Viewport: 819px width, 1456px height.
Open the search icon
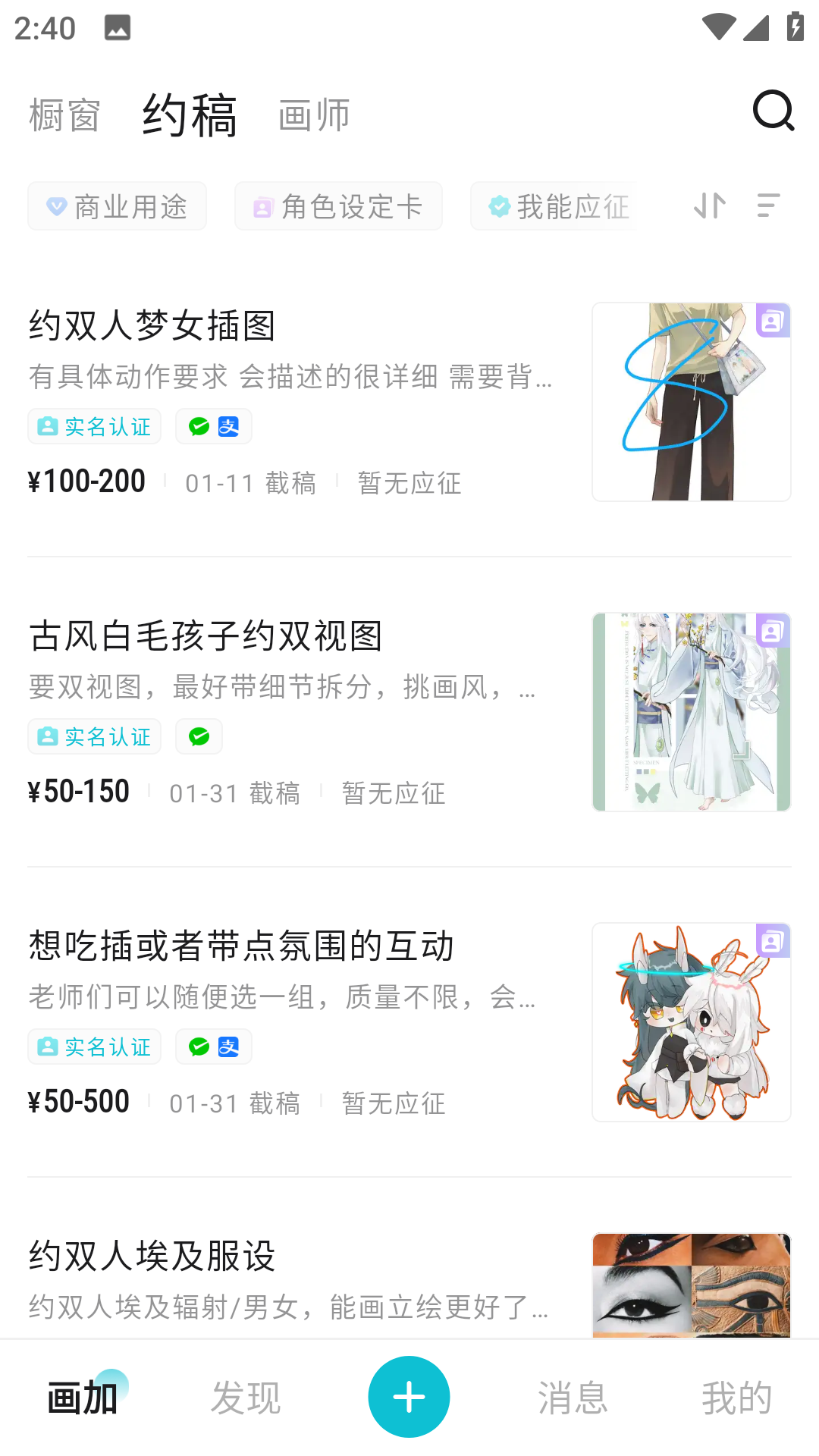pos(773,111)
